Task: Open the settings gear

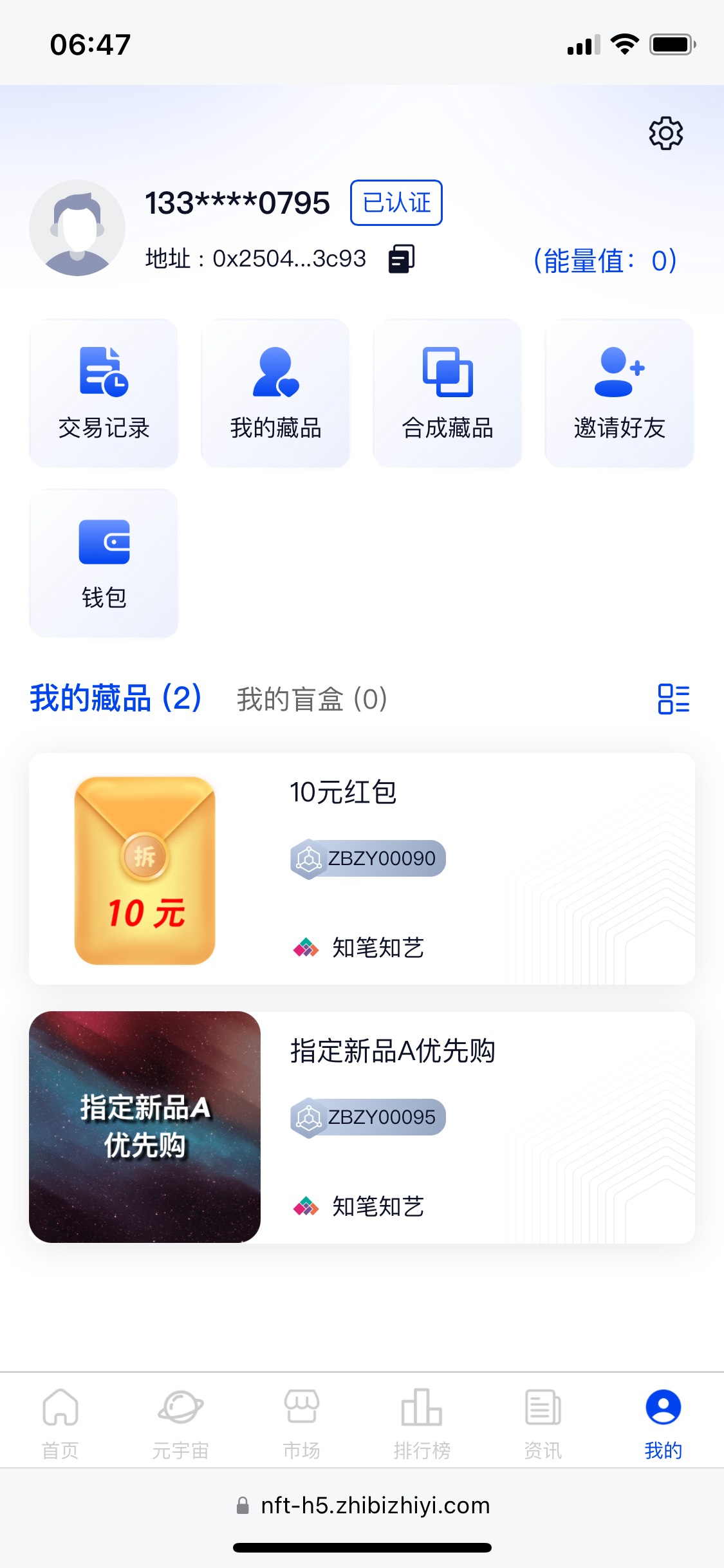Action: coord(665,133)
